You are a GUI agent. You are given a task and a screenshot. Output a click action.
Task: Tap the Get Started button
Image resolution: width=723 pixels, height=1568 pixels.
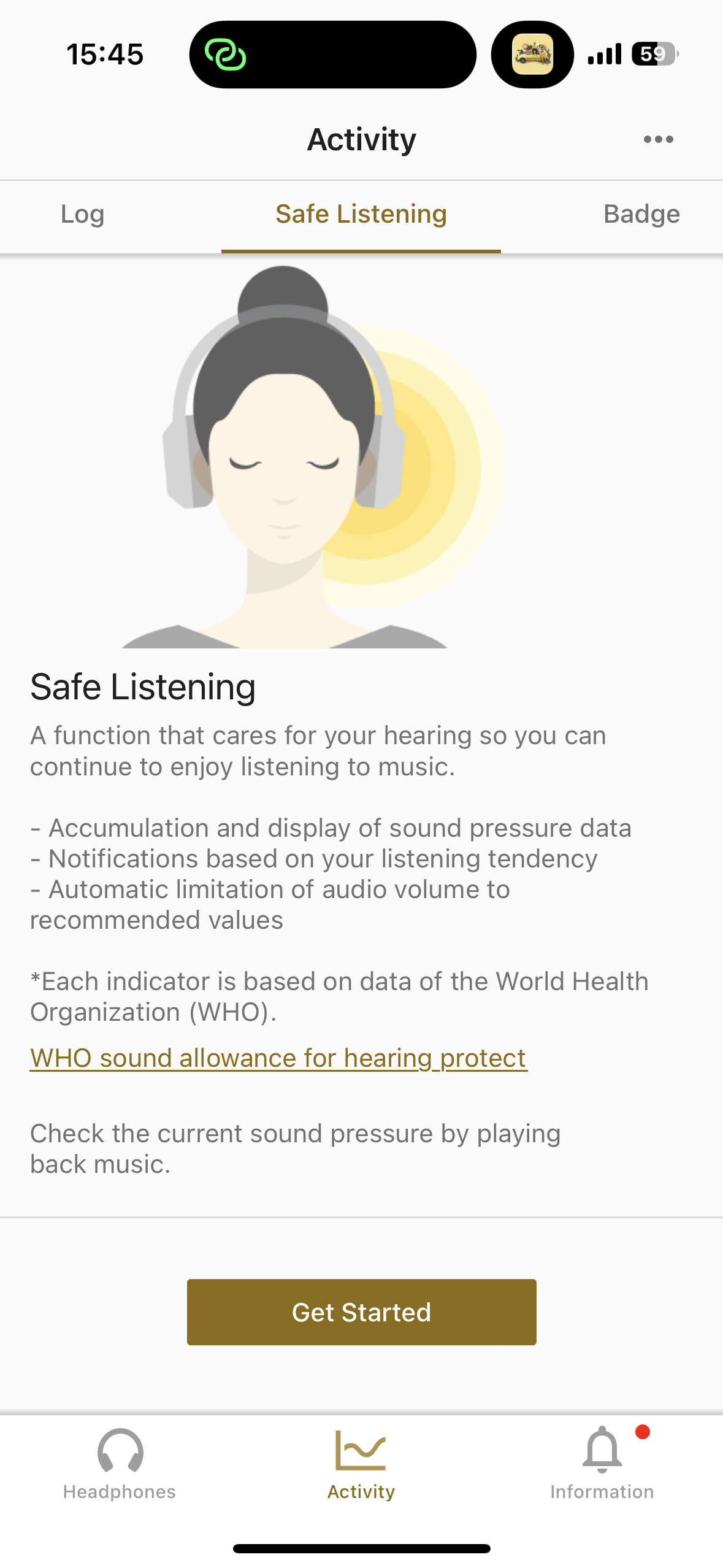(x=361, y=1312)
